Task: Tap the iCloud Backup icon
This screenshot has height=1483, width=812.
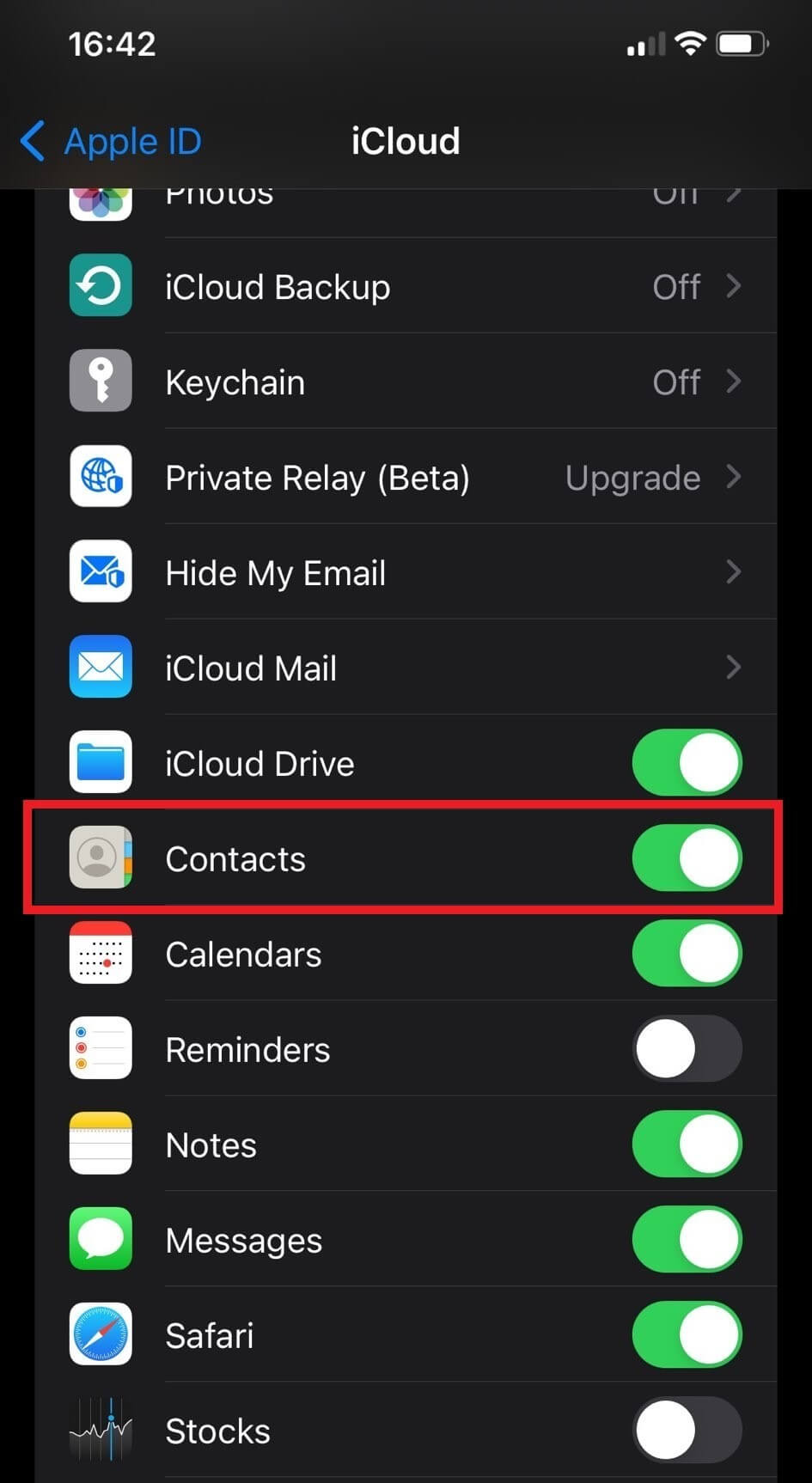Action: coord(101,285)
